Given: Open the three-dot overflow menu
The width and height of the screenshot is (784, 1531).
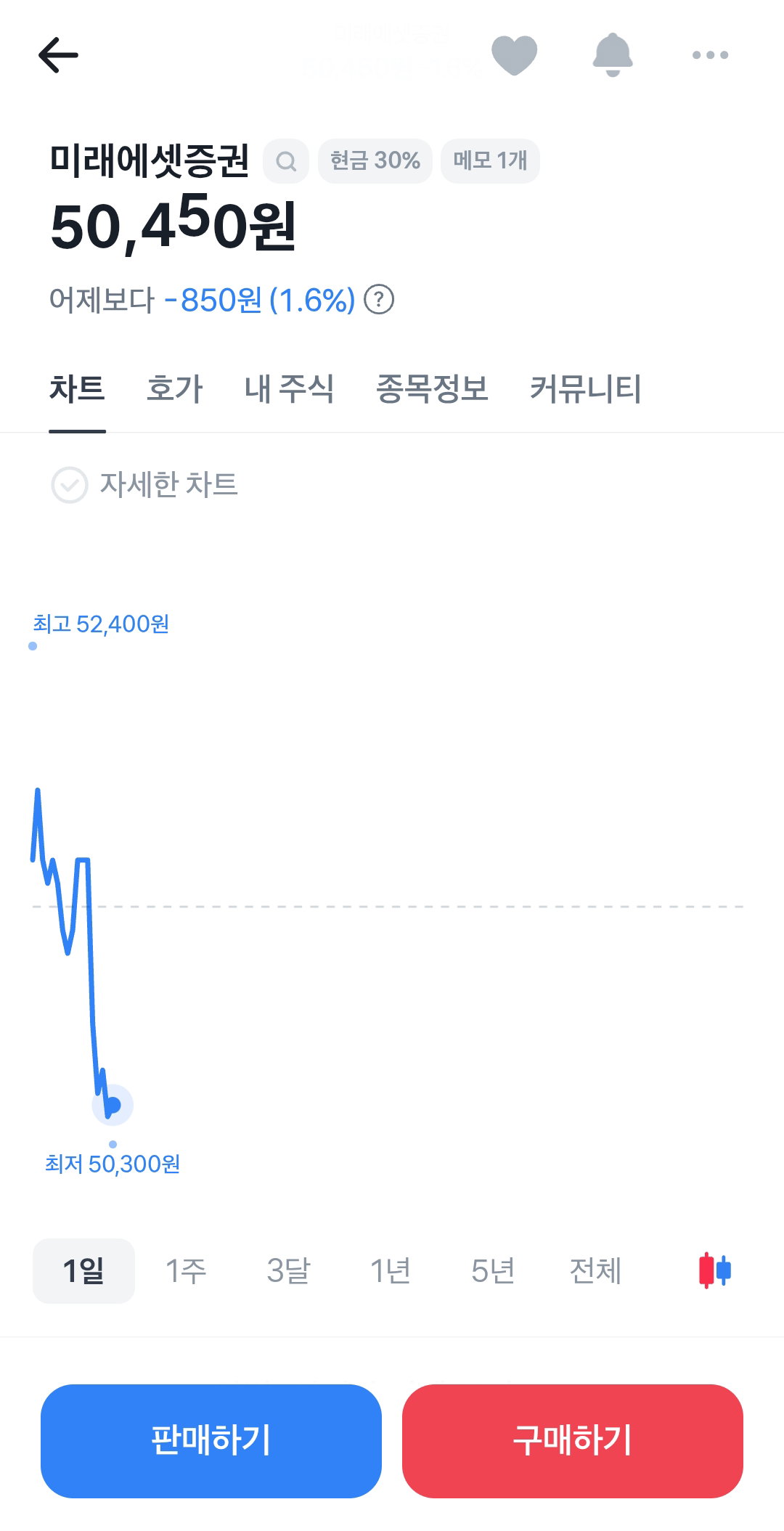Looking at the screenshot, I should coord(710,55).
